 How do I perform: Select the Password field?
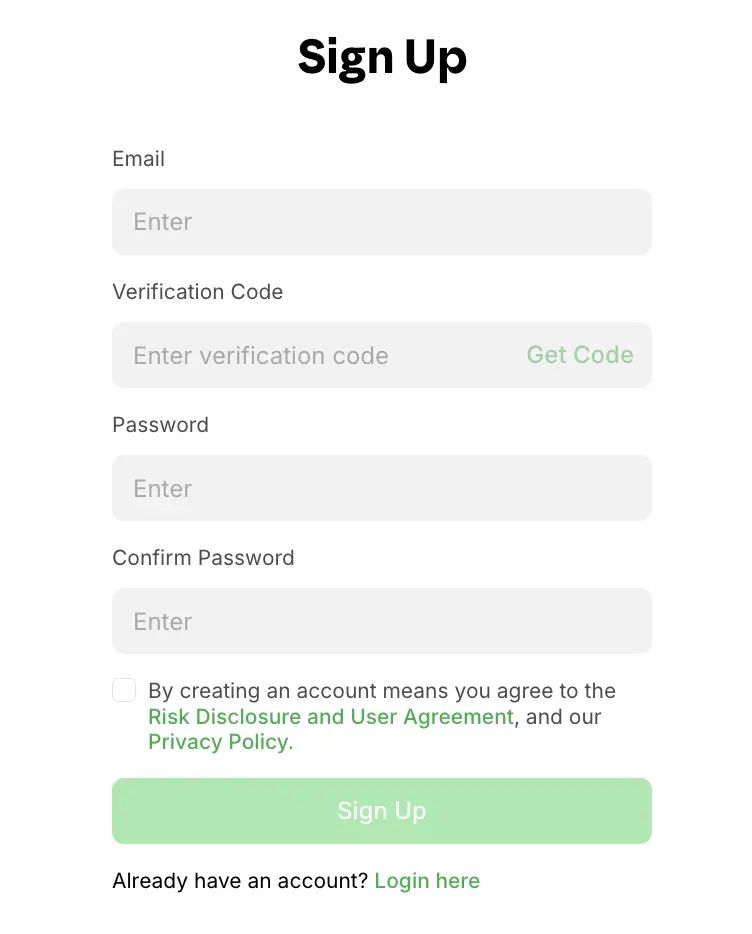381,488
